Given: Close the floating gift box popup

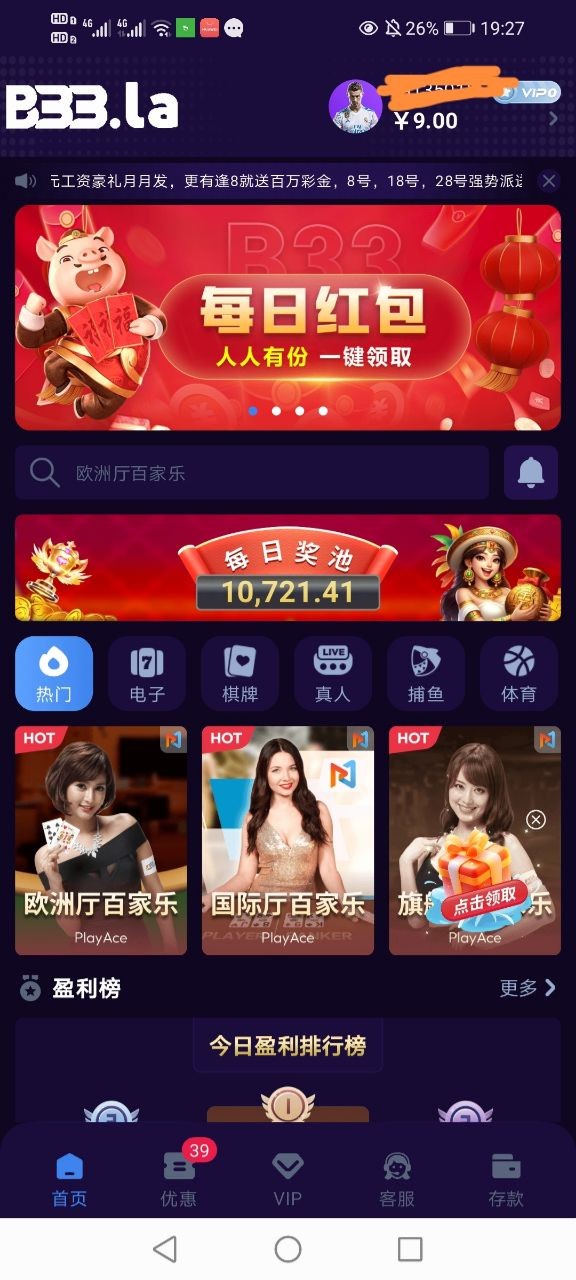Looking at the screenshot, I should [x=536, y=820].
